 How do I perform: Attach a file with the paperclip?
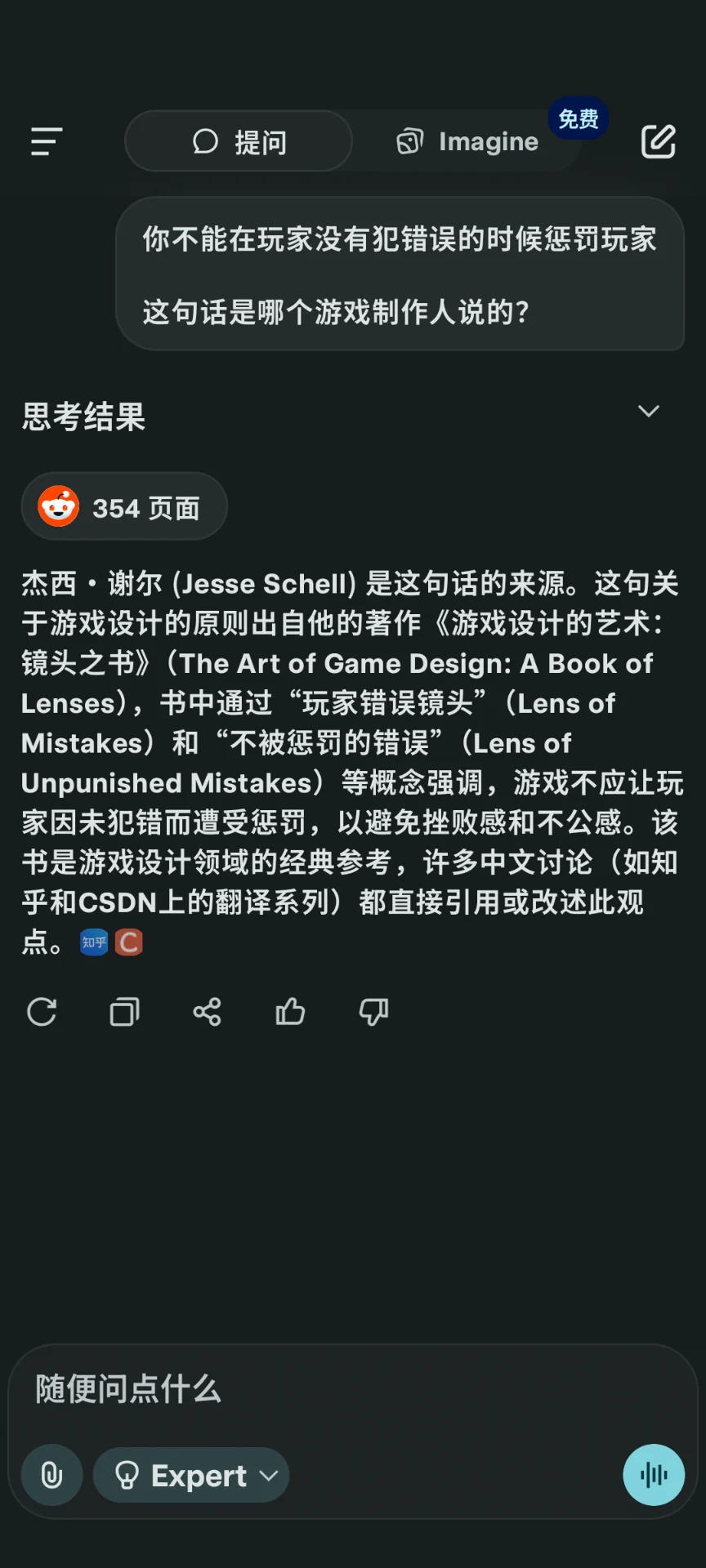51,1475
